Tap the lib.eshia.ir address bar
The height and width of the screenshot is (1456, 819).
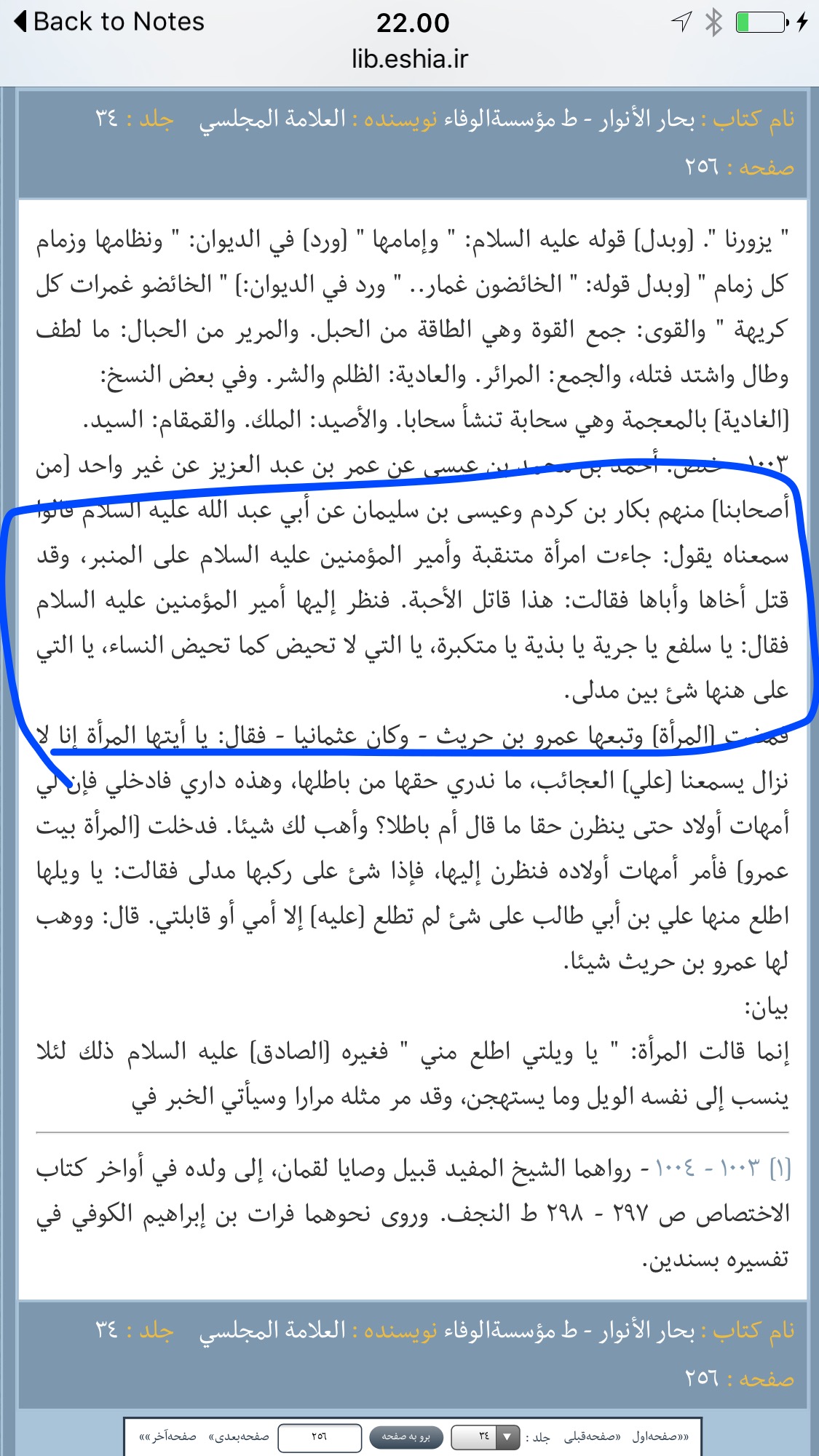[410, 59]
